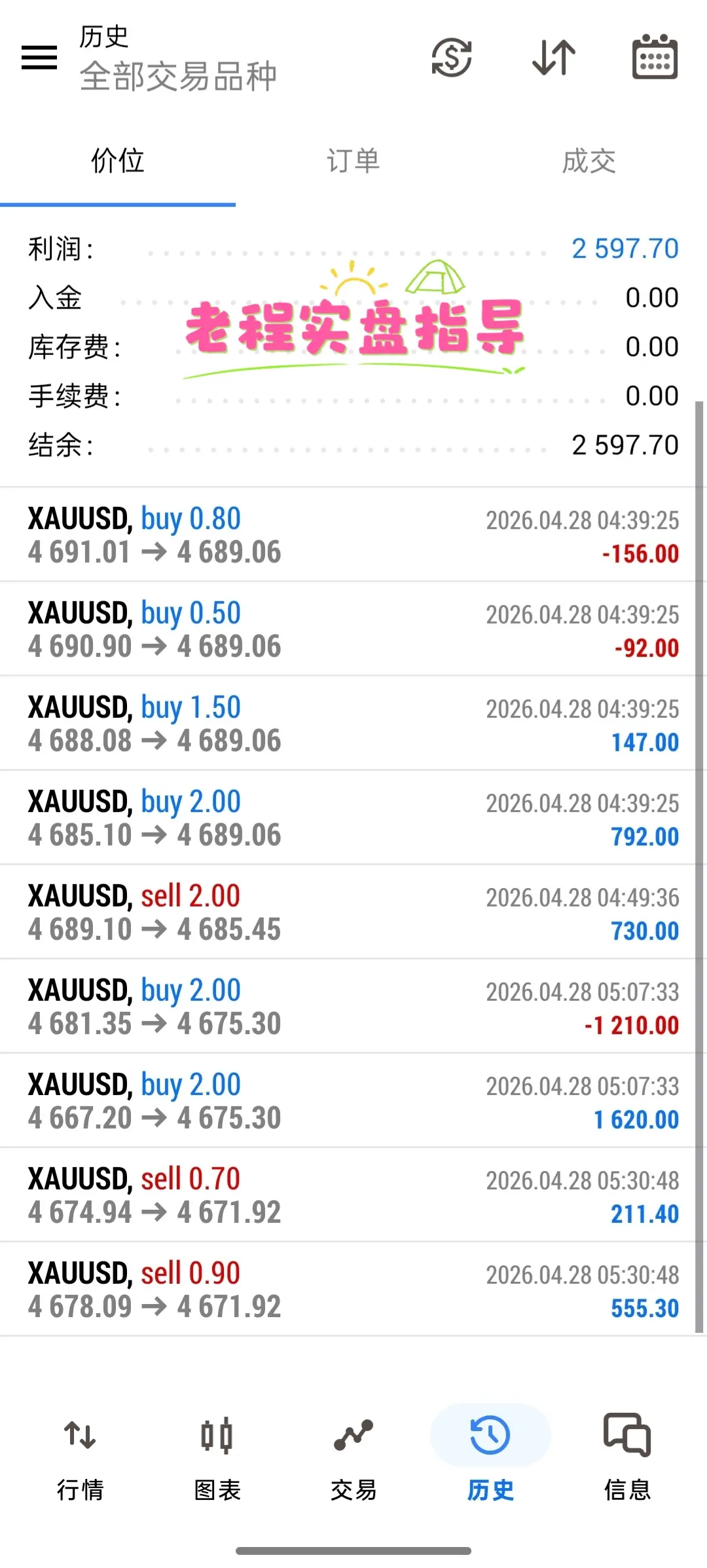Expand the buy 2.00 trade at 4 685.10

353,818
